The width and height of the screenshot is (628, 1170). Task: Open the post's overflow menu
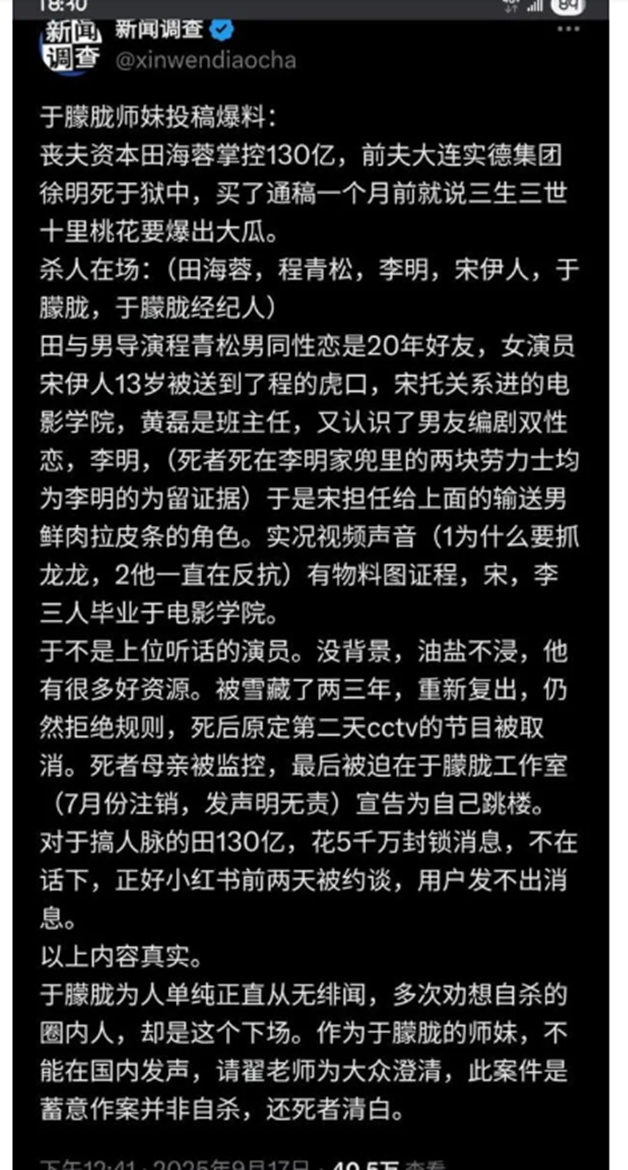(x=568, y=29)
